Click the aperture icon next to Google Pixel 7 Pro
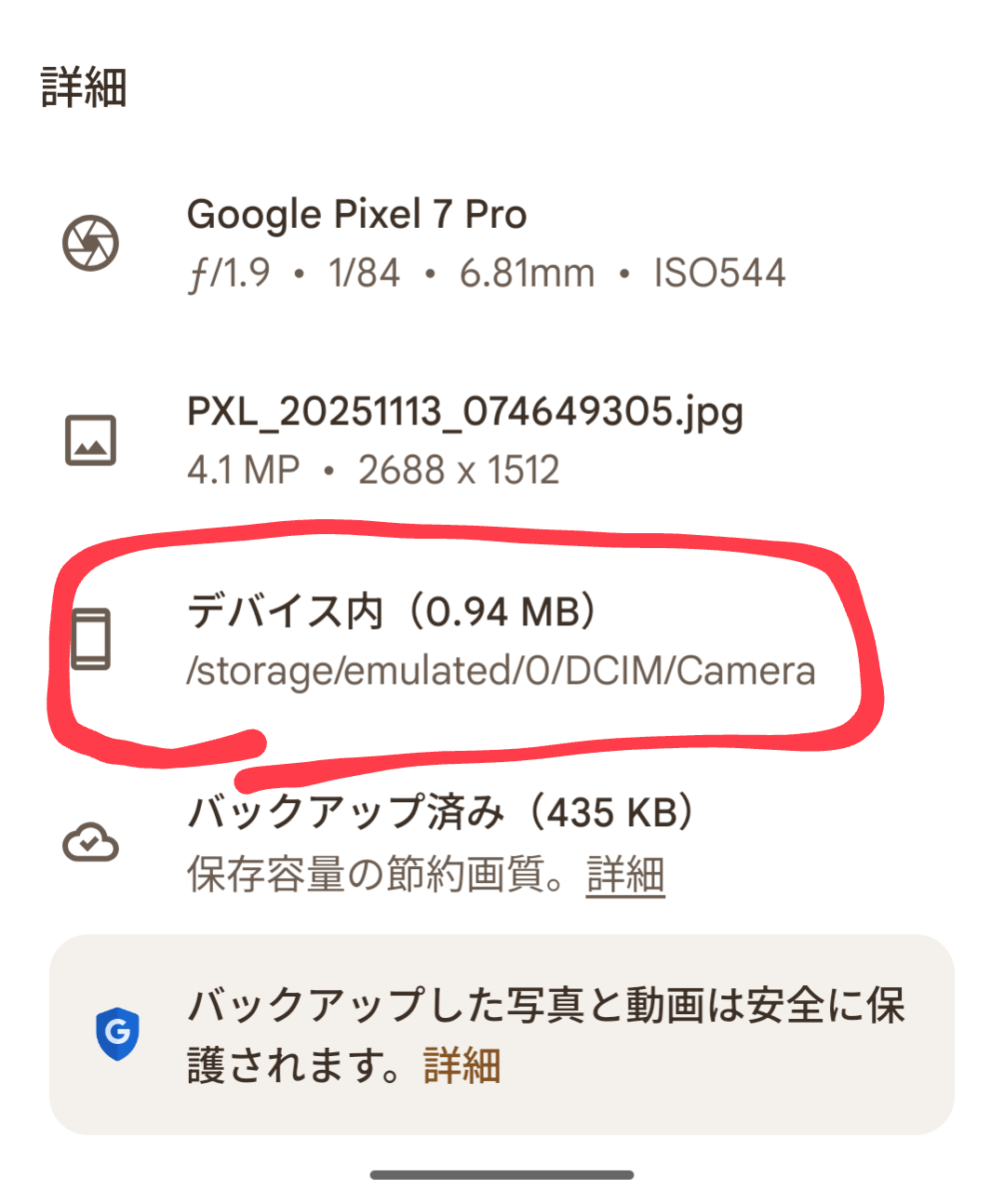 [x=90, y=242]
